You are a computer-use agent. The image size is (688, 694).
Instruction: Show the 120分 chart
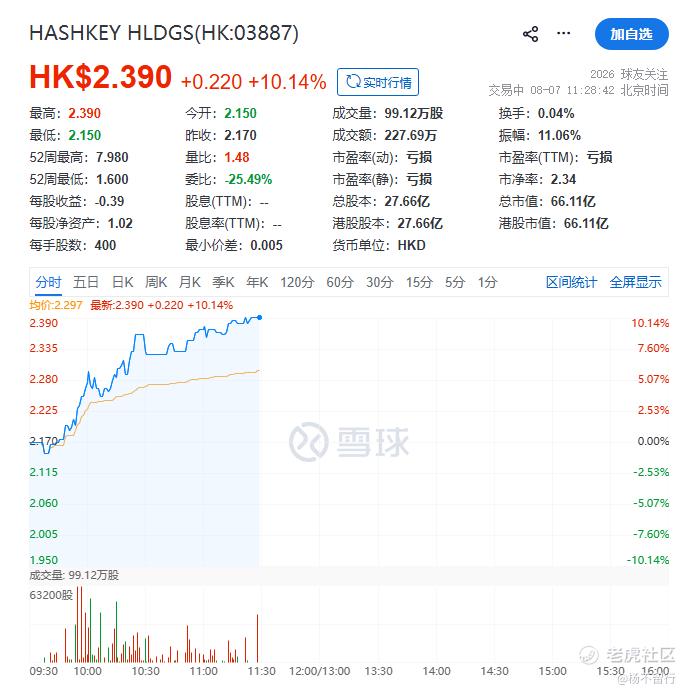coord(297,282)
